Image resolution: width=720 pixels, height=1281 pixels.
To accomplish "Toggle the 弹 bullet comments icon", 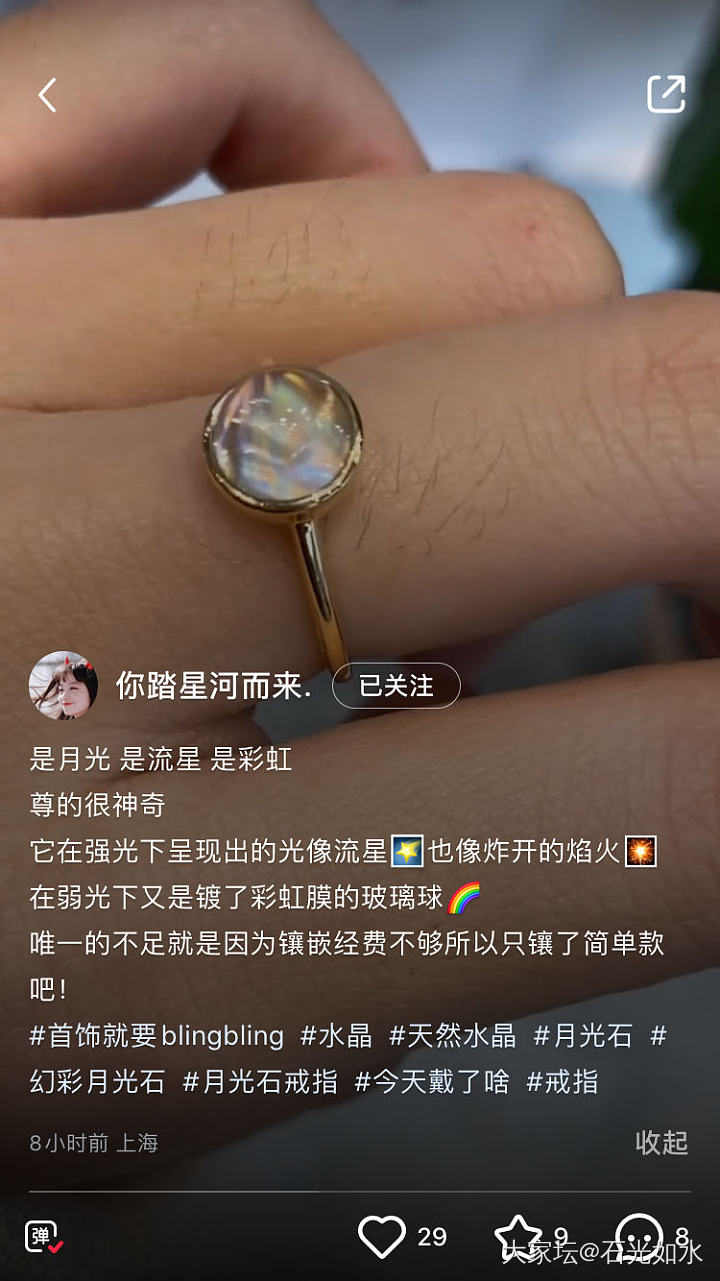I will pyautogui.click(x=43, y=1237).
